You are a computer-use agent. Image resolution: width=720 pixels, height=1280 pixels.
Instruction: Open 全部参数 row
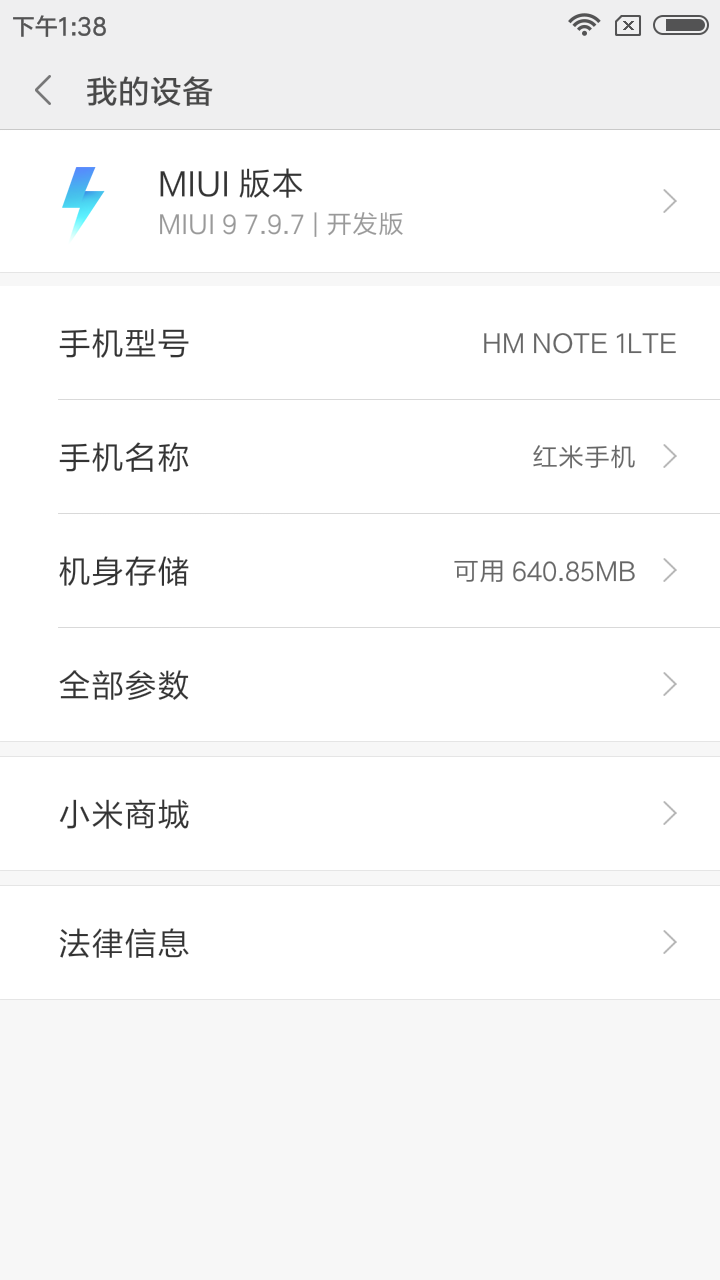click(360, 685)
